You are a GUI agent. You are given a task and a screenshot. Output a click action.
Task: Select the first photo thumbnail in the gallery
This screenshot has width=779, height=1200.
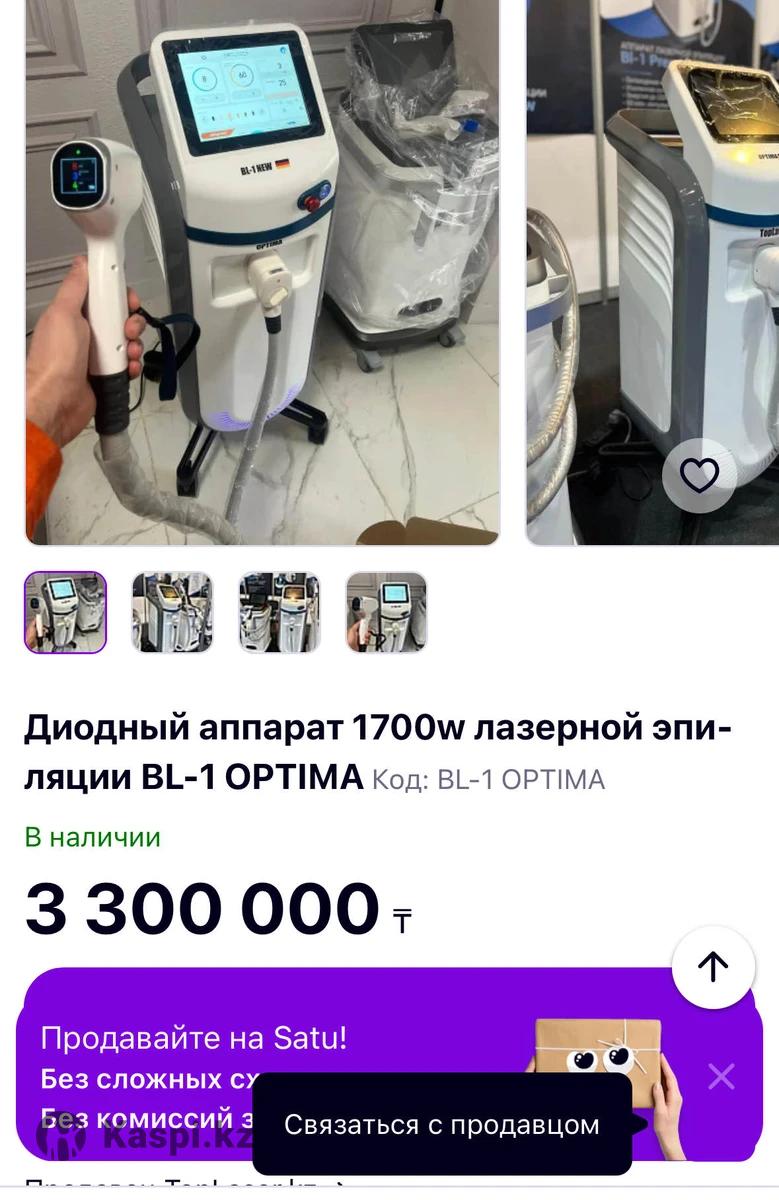click(x=65, y=612)
